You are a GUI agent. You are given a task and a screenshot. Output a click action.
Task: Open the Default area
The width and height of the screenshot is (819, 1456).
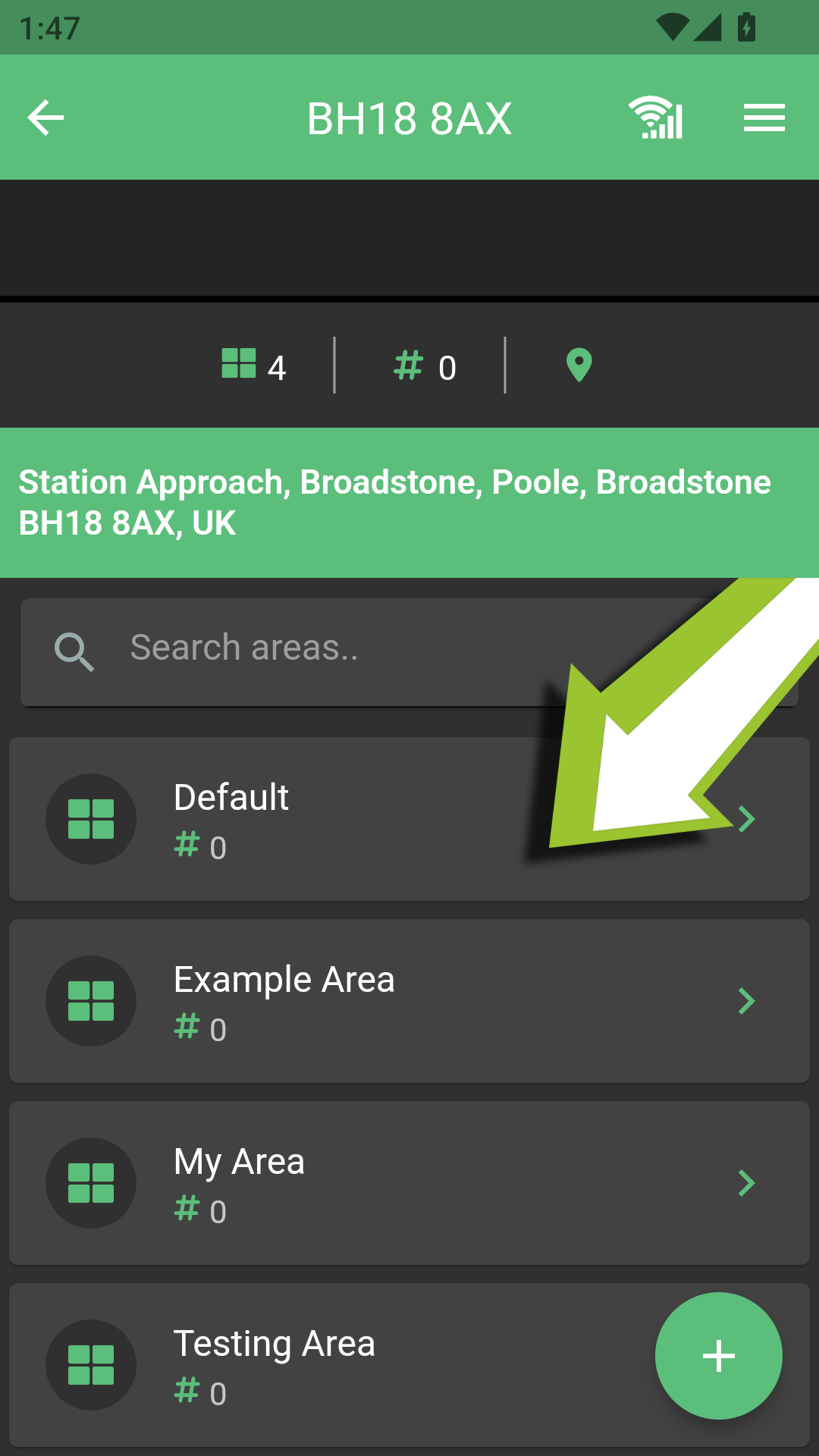(x=409, y=819)
